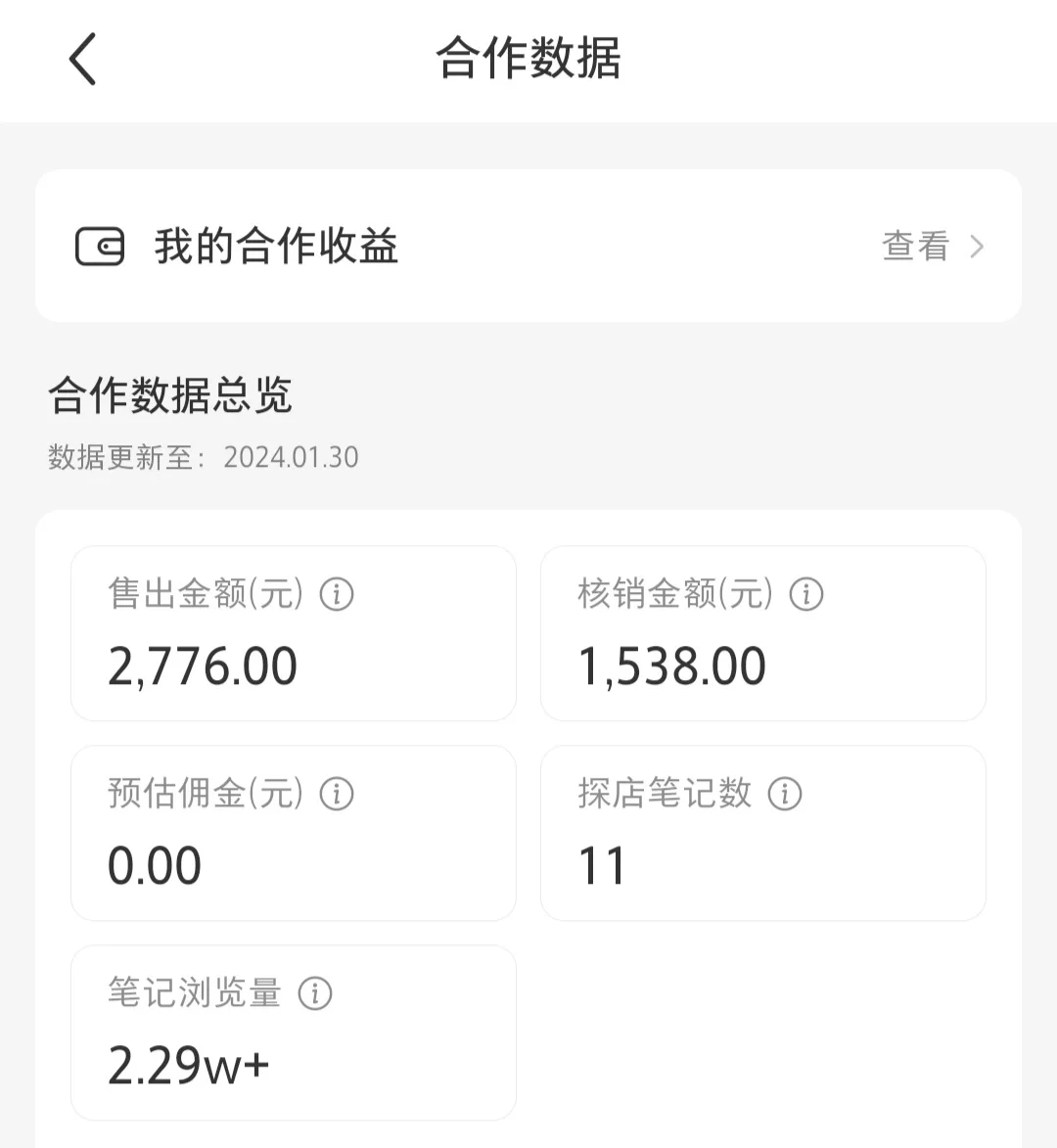Go back from 合作数据 page
1057x1148 pixels.
83,59
